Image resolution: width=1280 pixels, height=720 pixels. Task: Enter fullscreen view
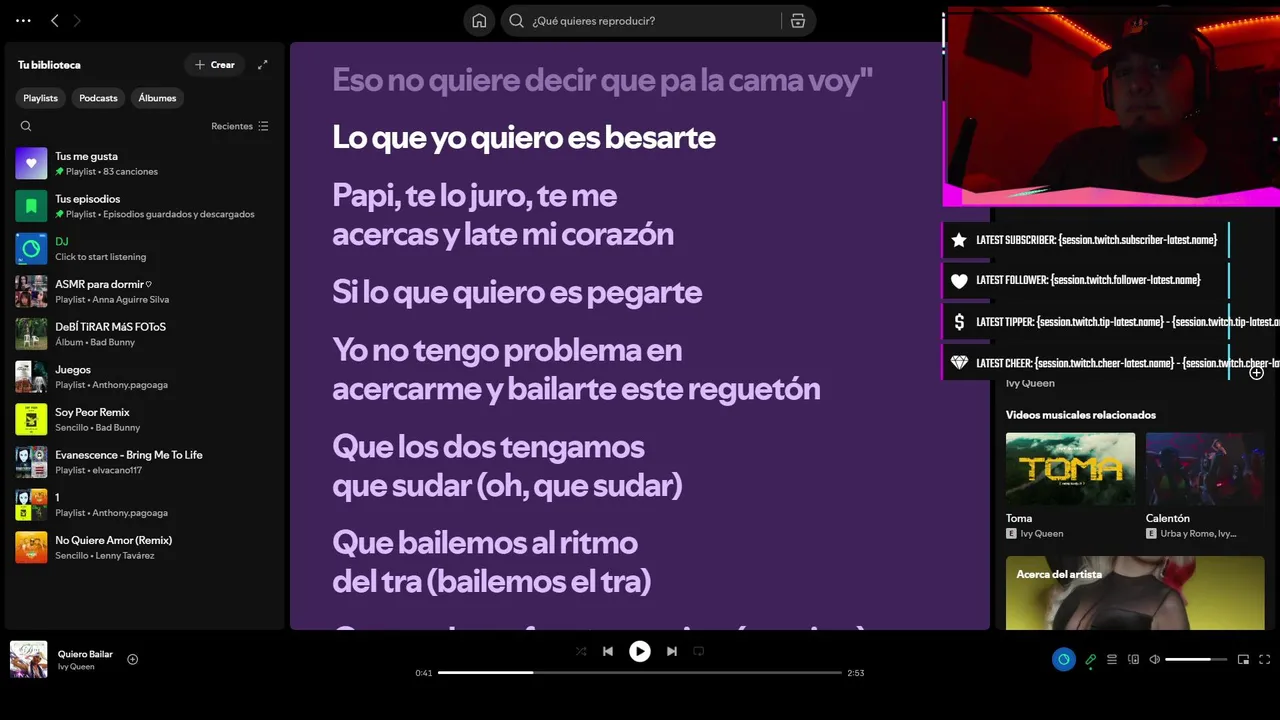(1264, 659)
